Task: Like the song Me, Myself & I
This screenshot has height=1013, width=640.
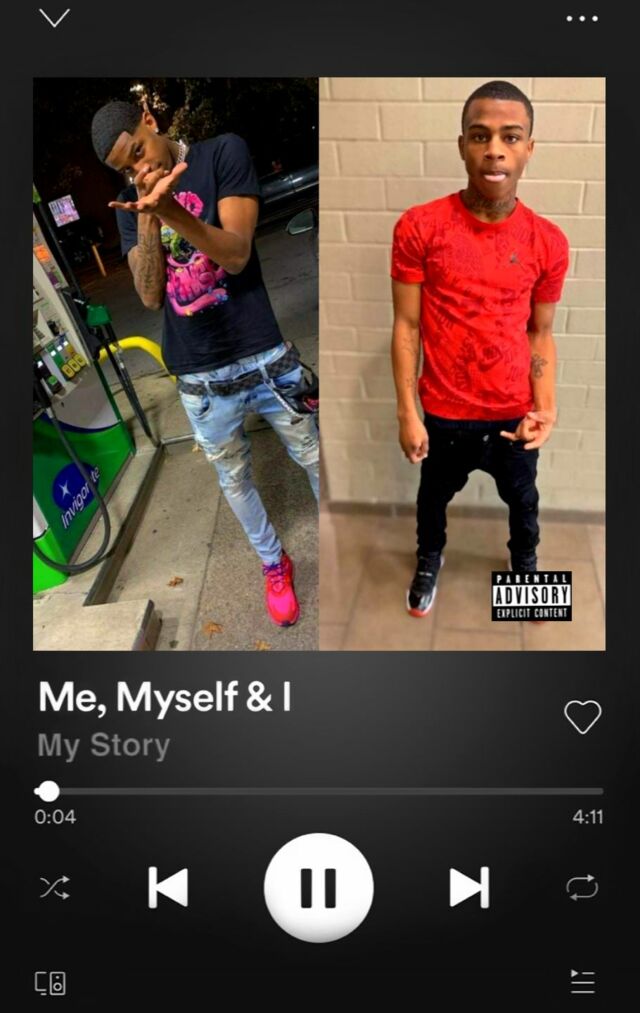Action: (x=582, y=716)
